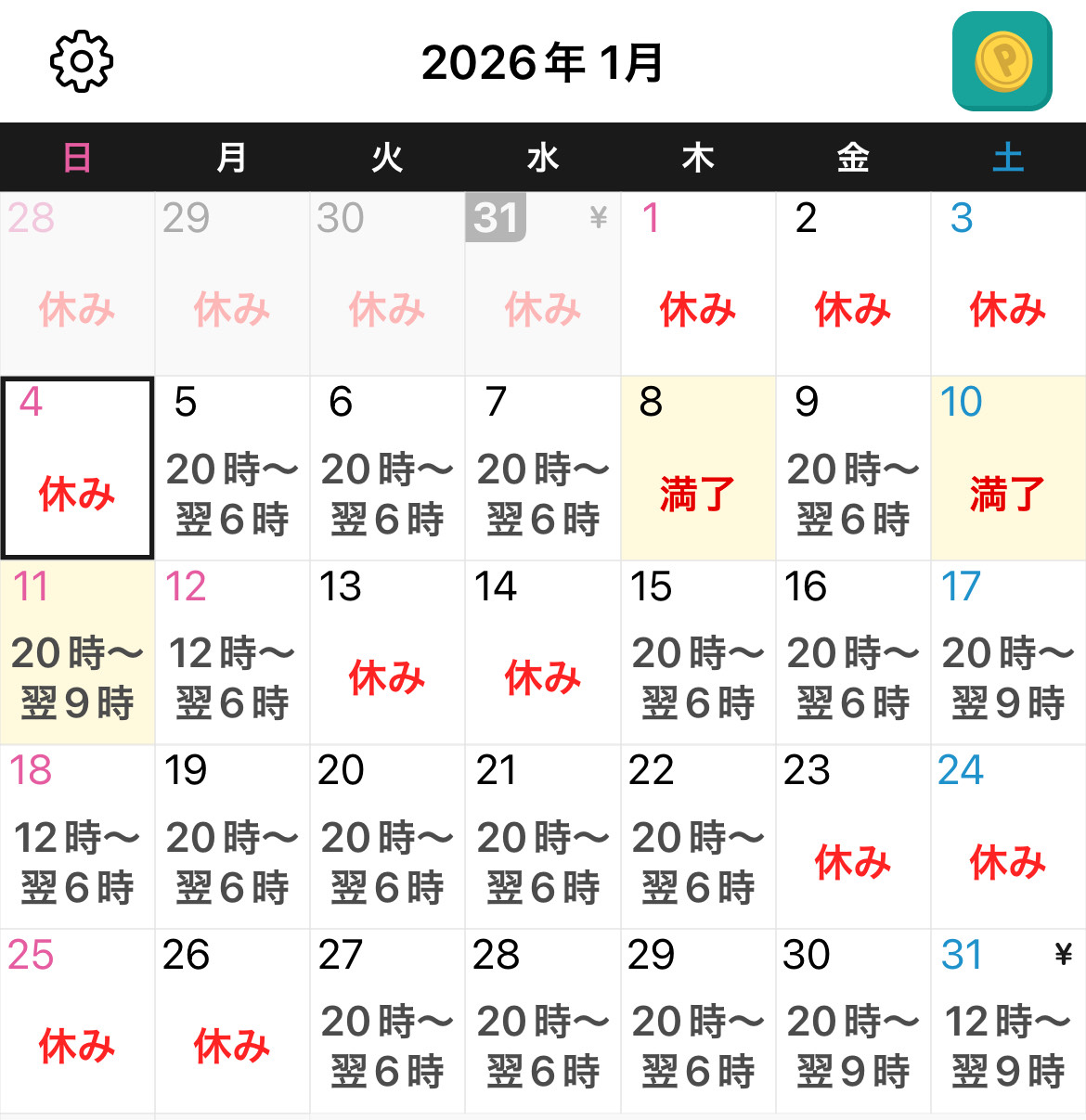Select the 満了 label on January 10
The height and width of the screenshot is (1120, 1086).
tap(1007, 493)
